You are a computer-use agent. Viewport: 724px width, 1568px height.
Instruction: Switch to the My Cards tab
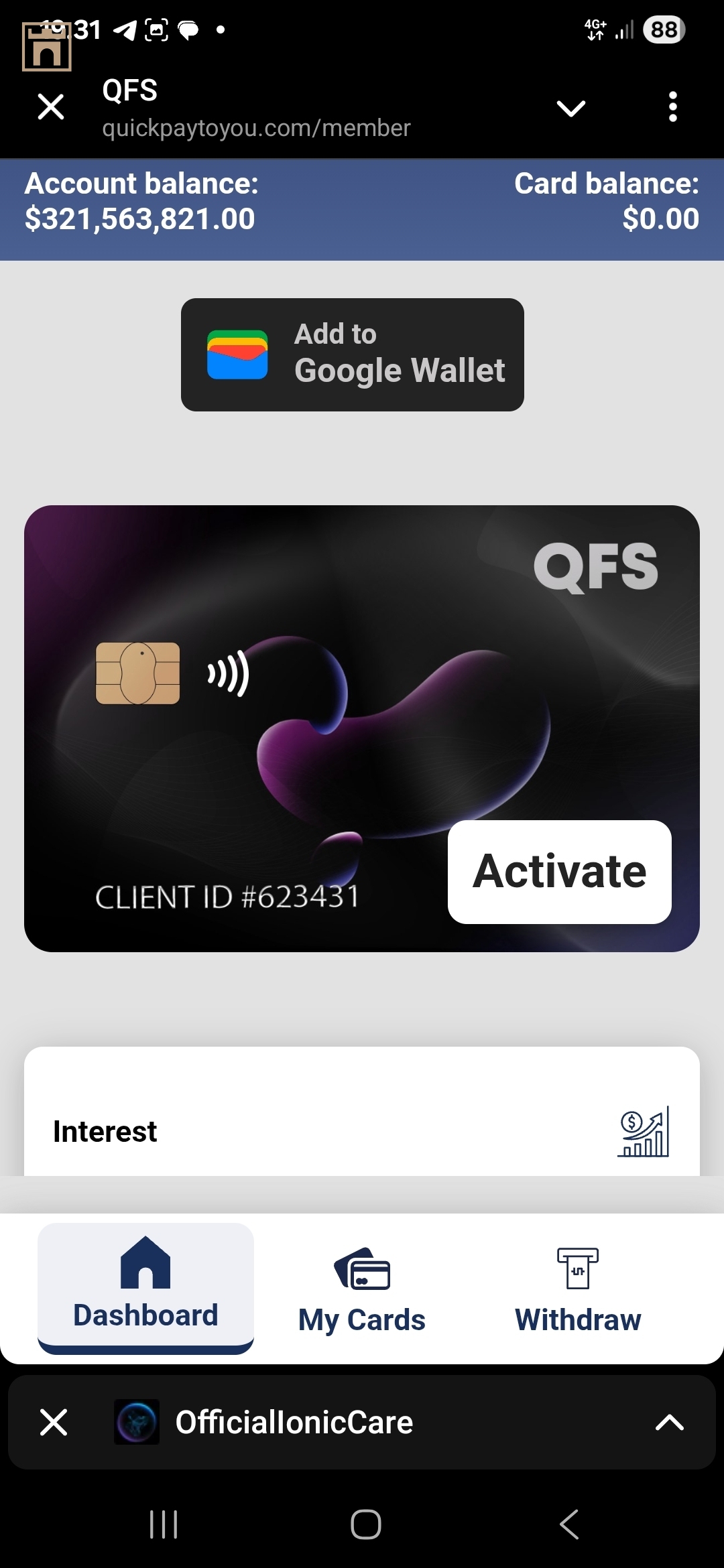click(x=362, y=1289)
